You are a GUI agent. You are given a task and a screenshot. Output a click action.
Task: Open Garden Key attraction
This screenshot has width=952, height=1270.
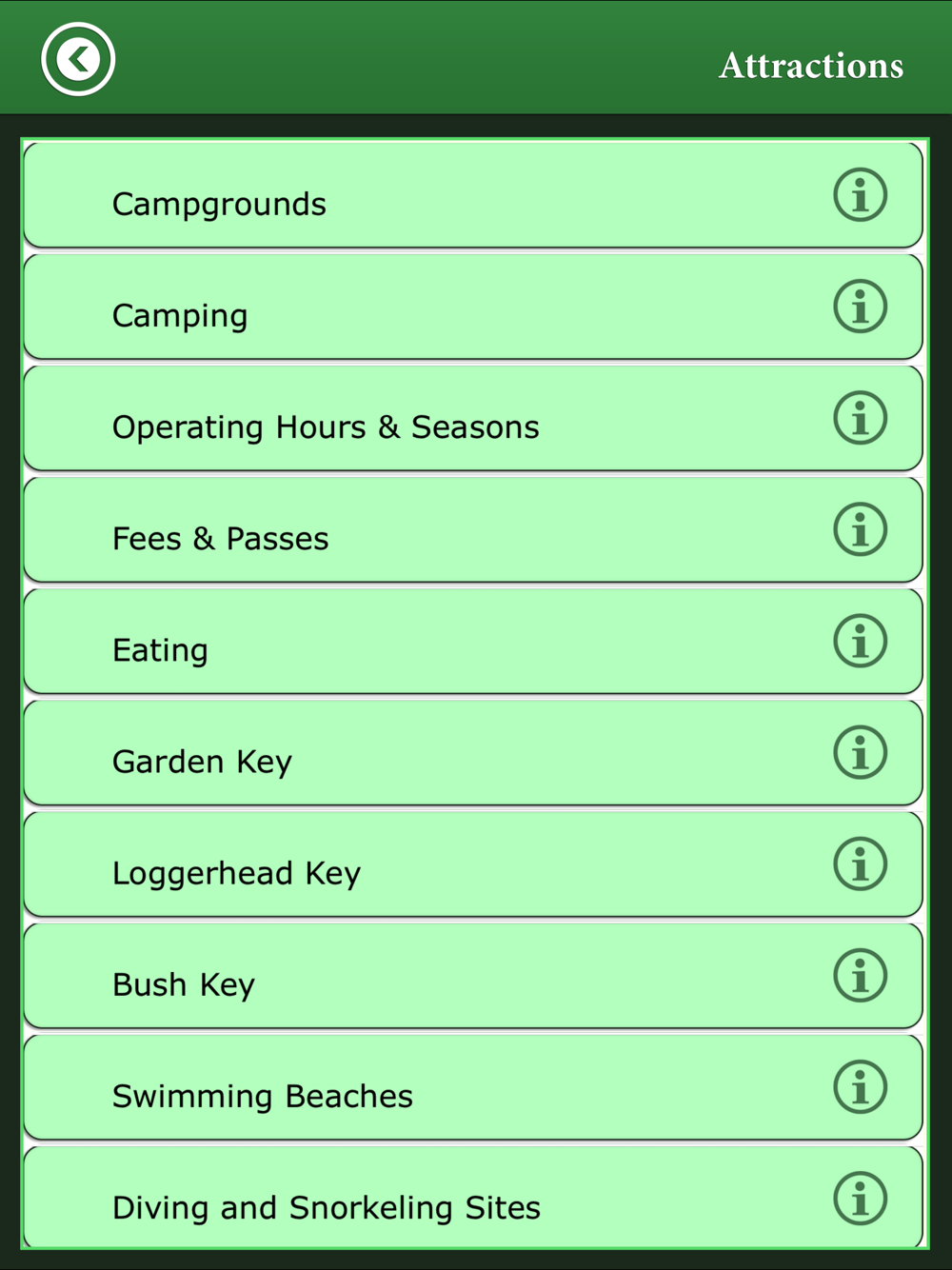tap(473, 753)
